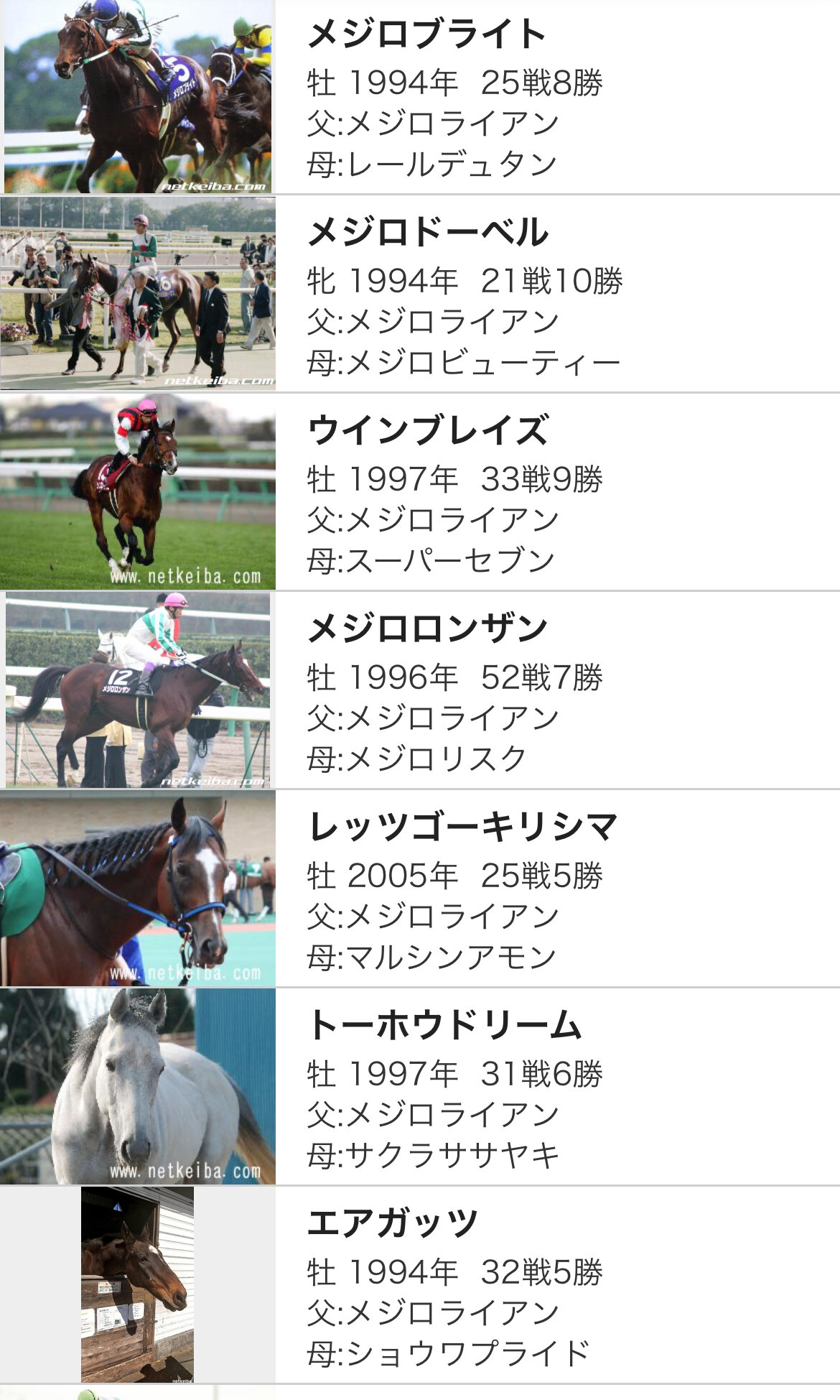
Task: Open the メジロドーベル horse entry
Action: (x=428, y=233)
